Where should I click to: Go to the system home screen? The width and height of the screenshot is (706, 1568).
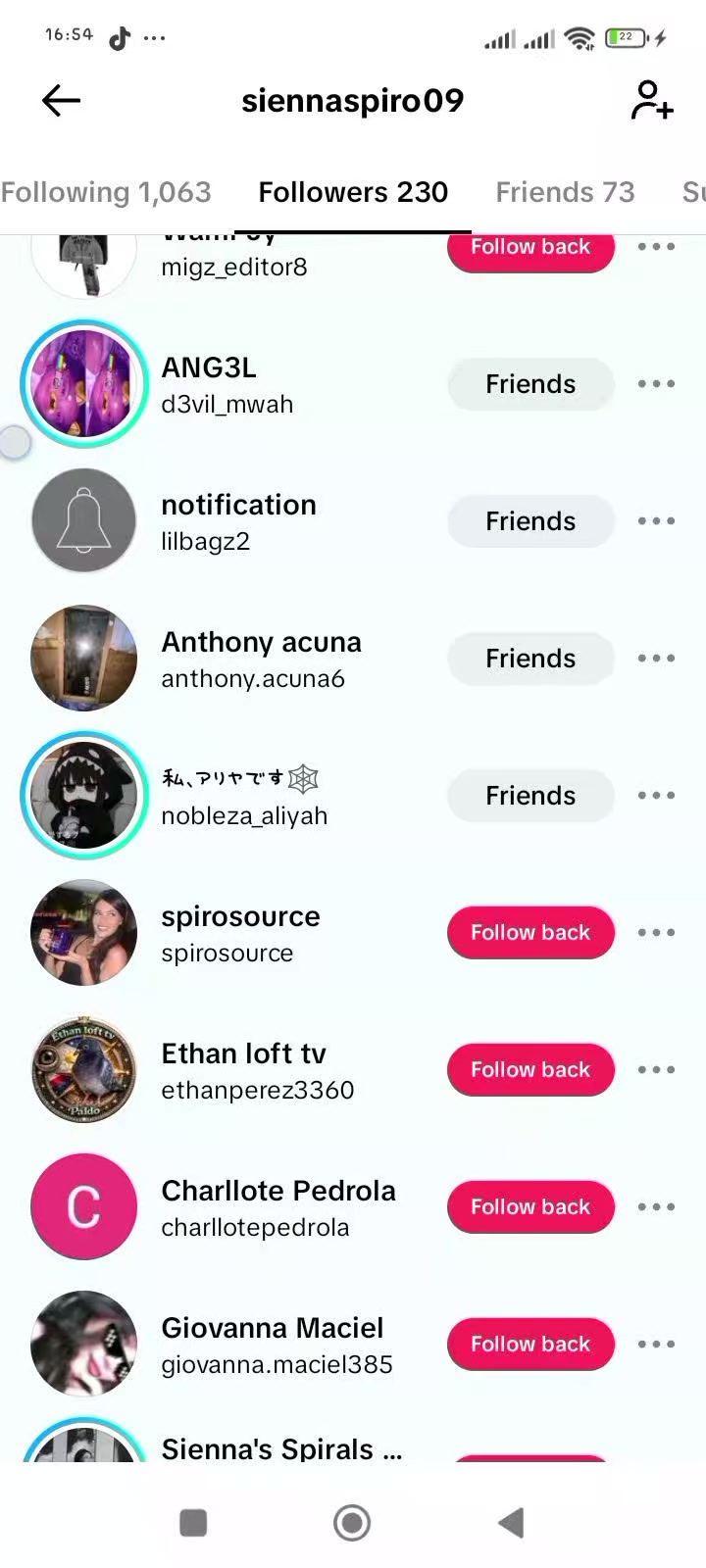click(x=352, y=1523)
